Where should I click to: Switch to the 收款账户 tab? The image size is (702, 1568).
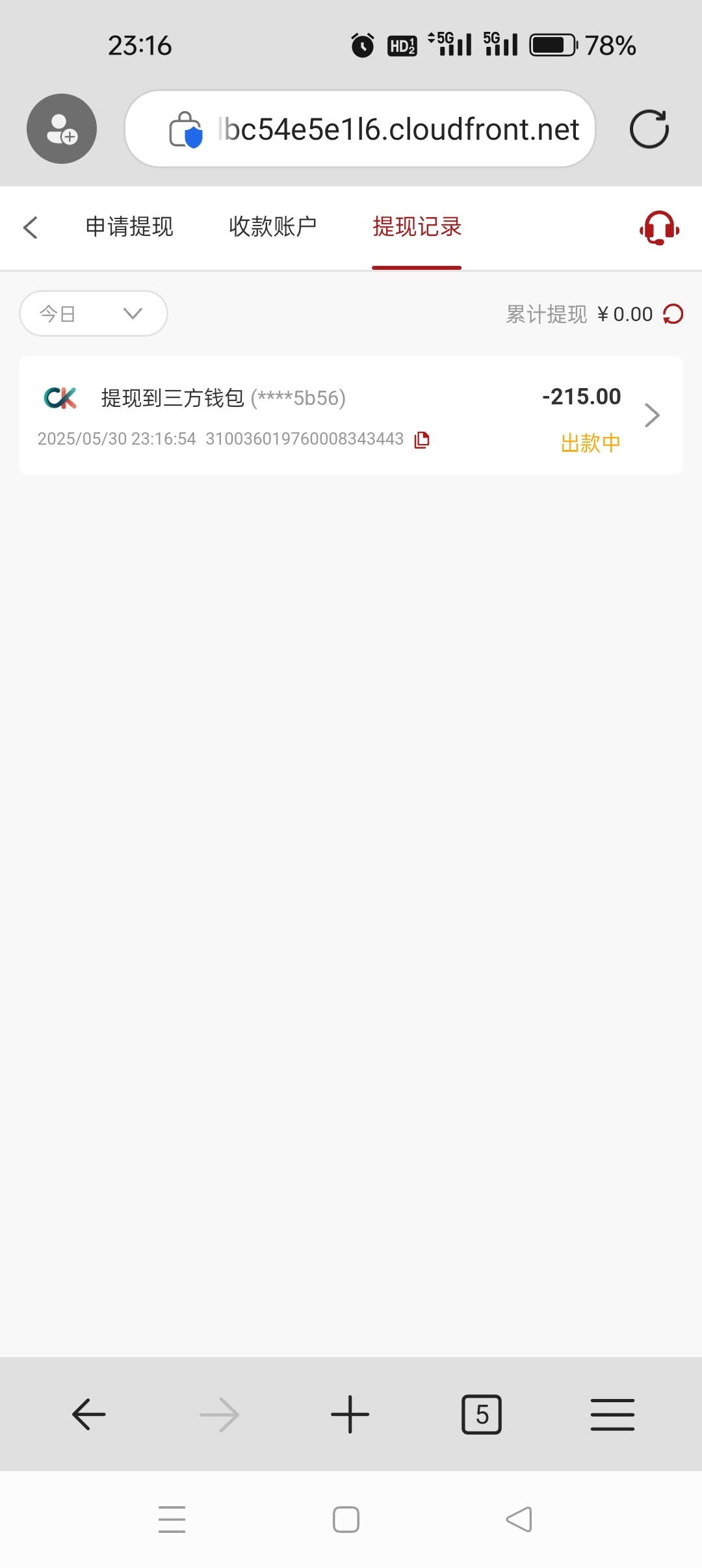pyautogui.click(x=272, y=227)
